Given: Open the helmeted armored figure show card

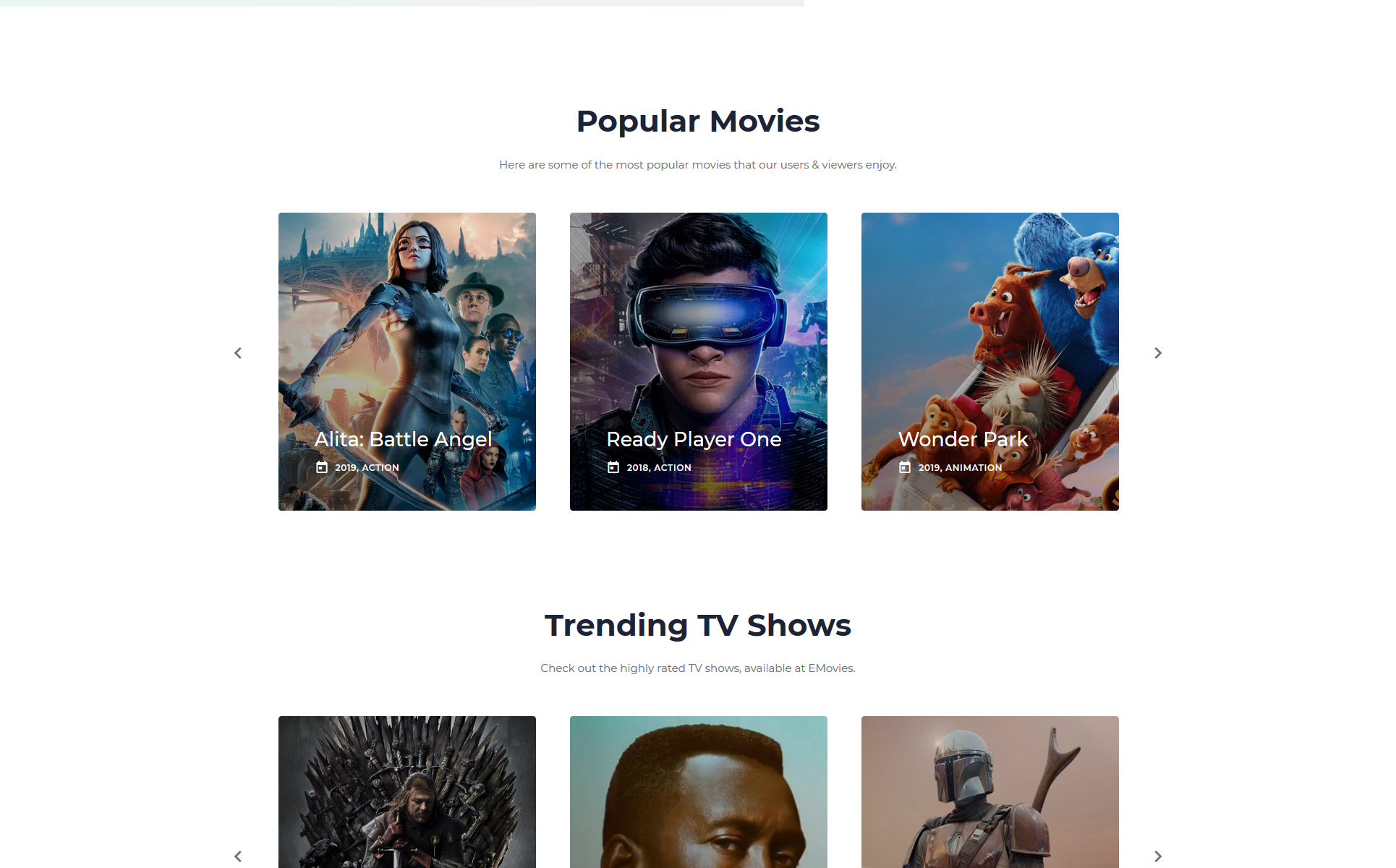Looking at the screenshot, I should (x=989, y=792).
